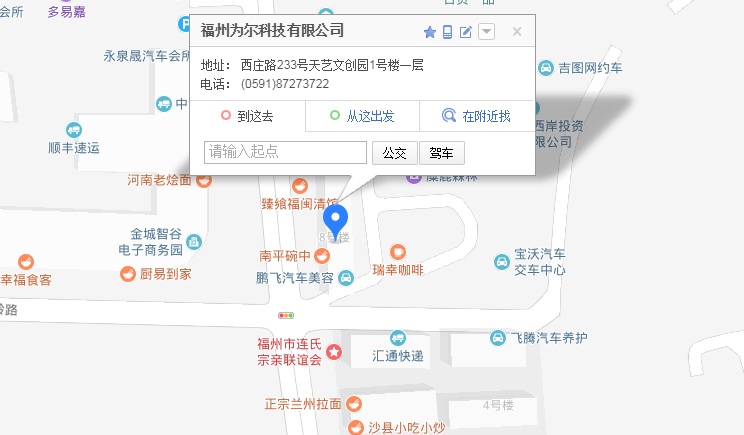Open 宝沃汽车交车中心 map marker
The width and height of the screenshot is (744, 435).
point(502,262)
